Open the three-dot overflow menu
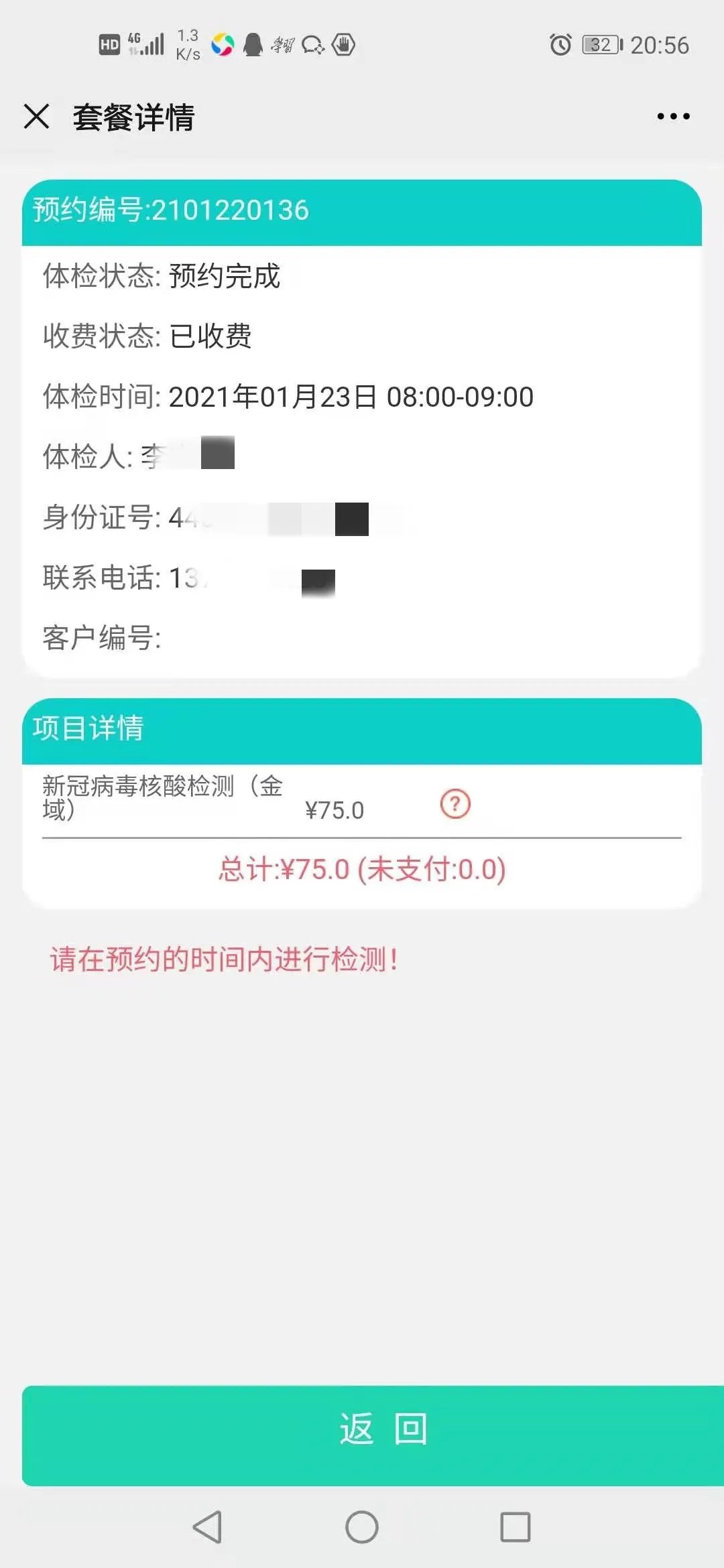This screenshot has width=724, height=1568. coord(673,117)
